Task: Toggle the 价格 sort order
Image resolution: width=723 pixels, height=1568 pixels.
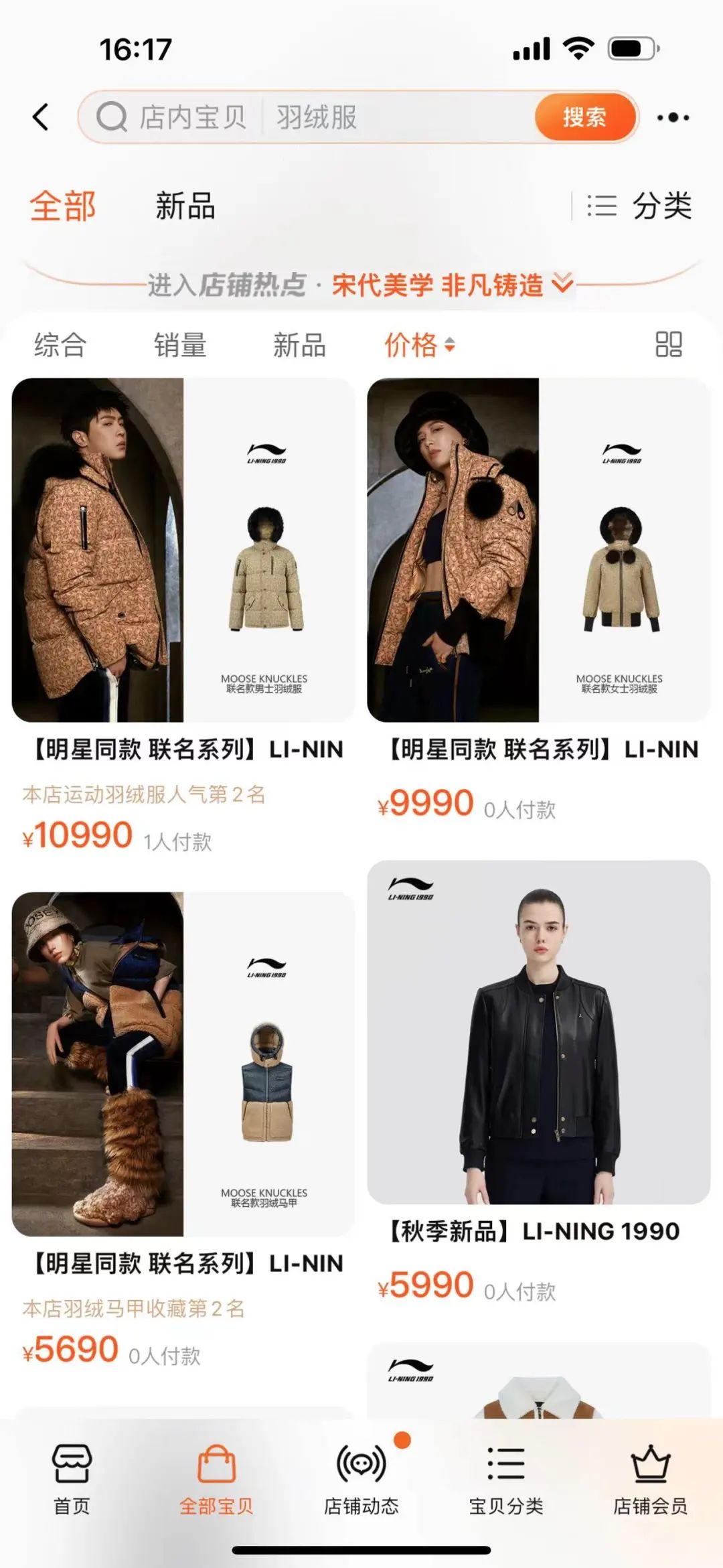Action: click(x=419, y=345)
